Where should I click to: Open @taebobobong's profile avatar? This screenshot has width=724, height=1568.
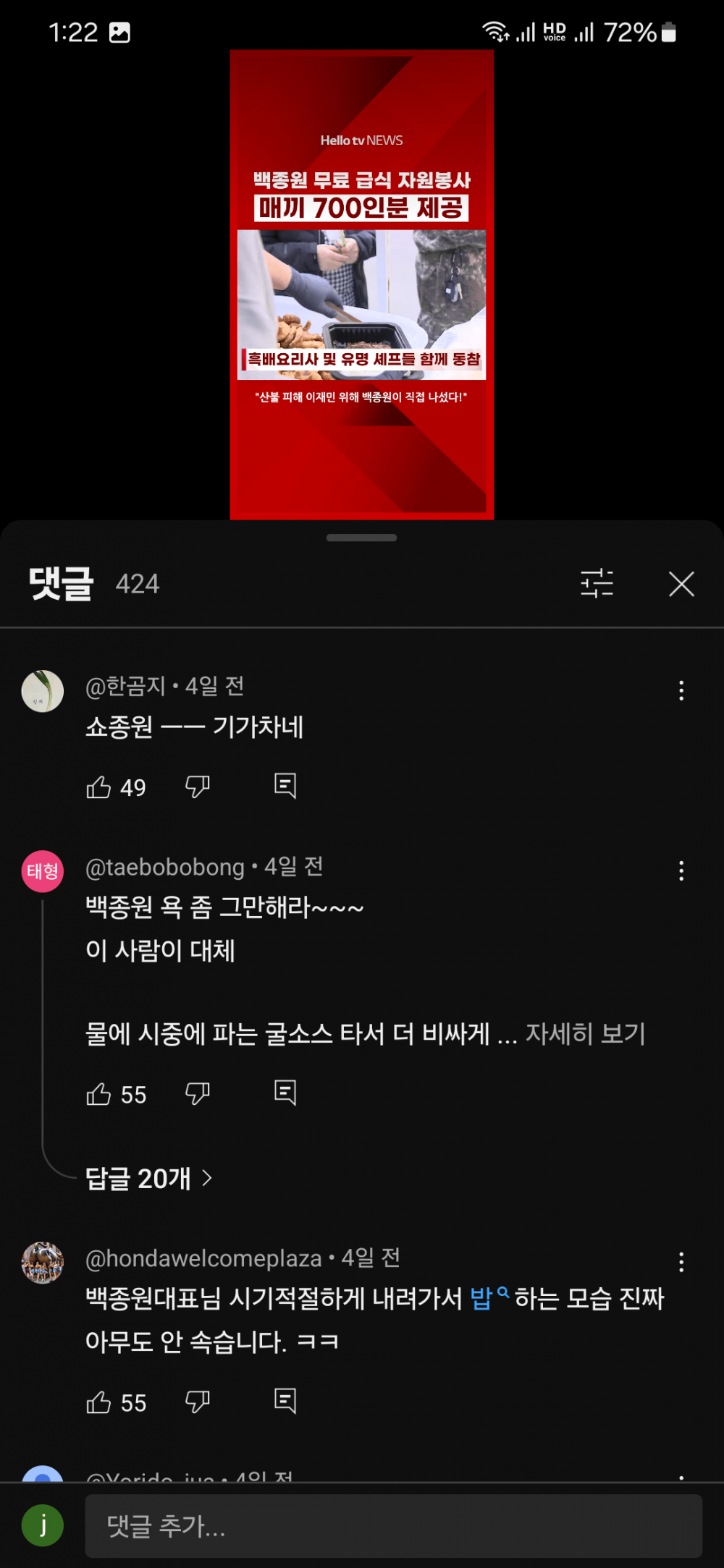pyautogui.click(x=43, y=871)
